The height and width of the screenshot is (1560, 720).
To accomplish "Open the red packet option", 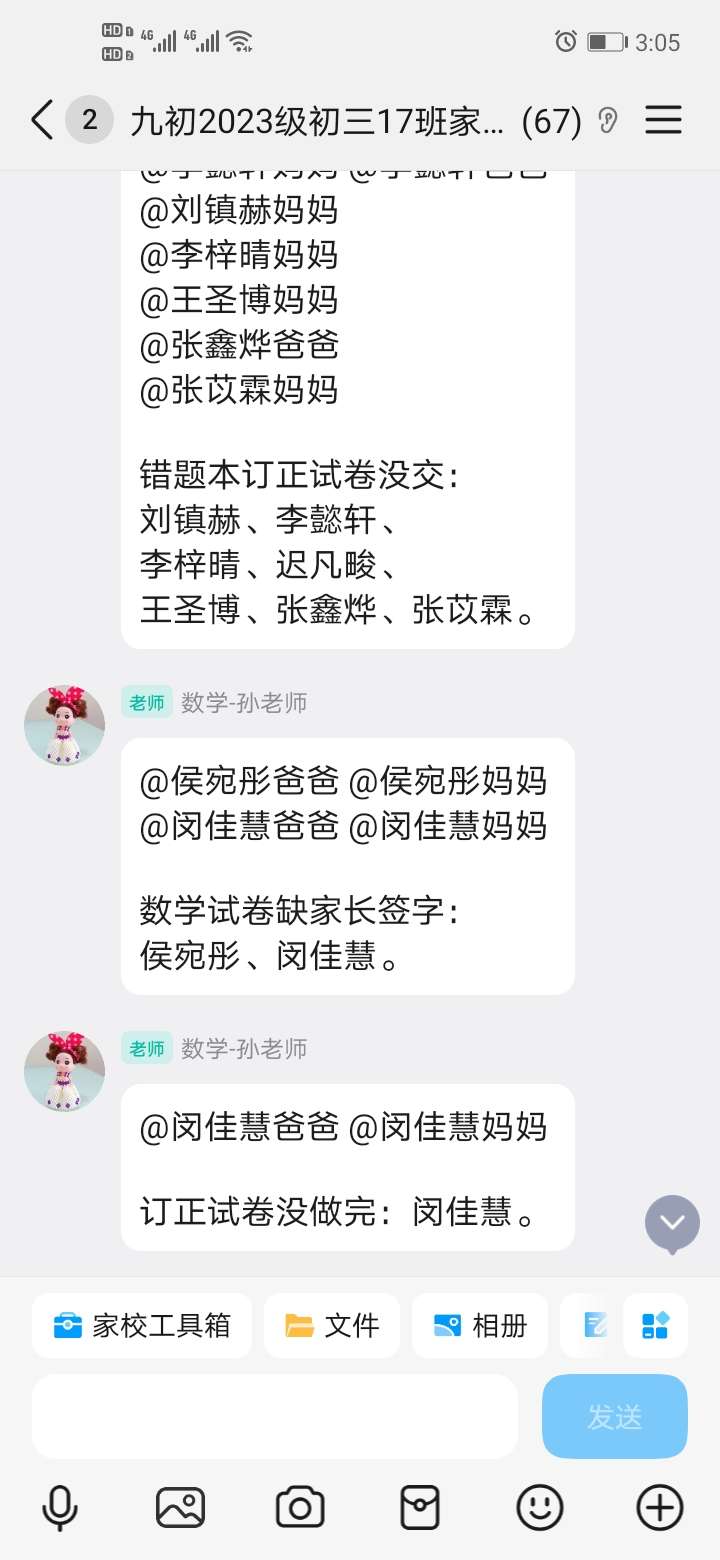I will 420,1506.
